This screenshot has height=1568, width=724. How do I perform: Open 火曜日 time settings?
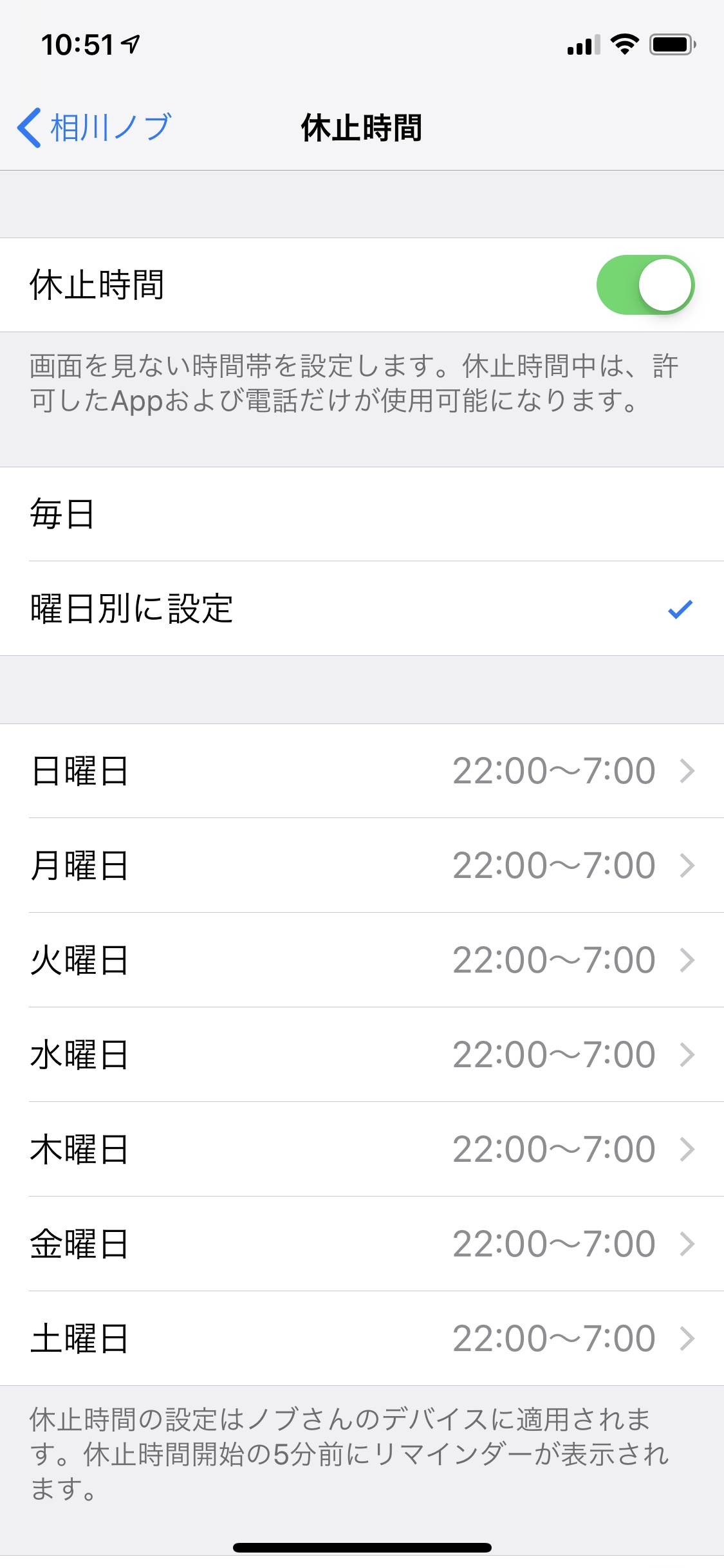tap(362, 960)
